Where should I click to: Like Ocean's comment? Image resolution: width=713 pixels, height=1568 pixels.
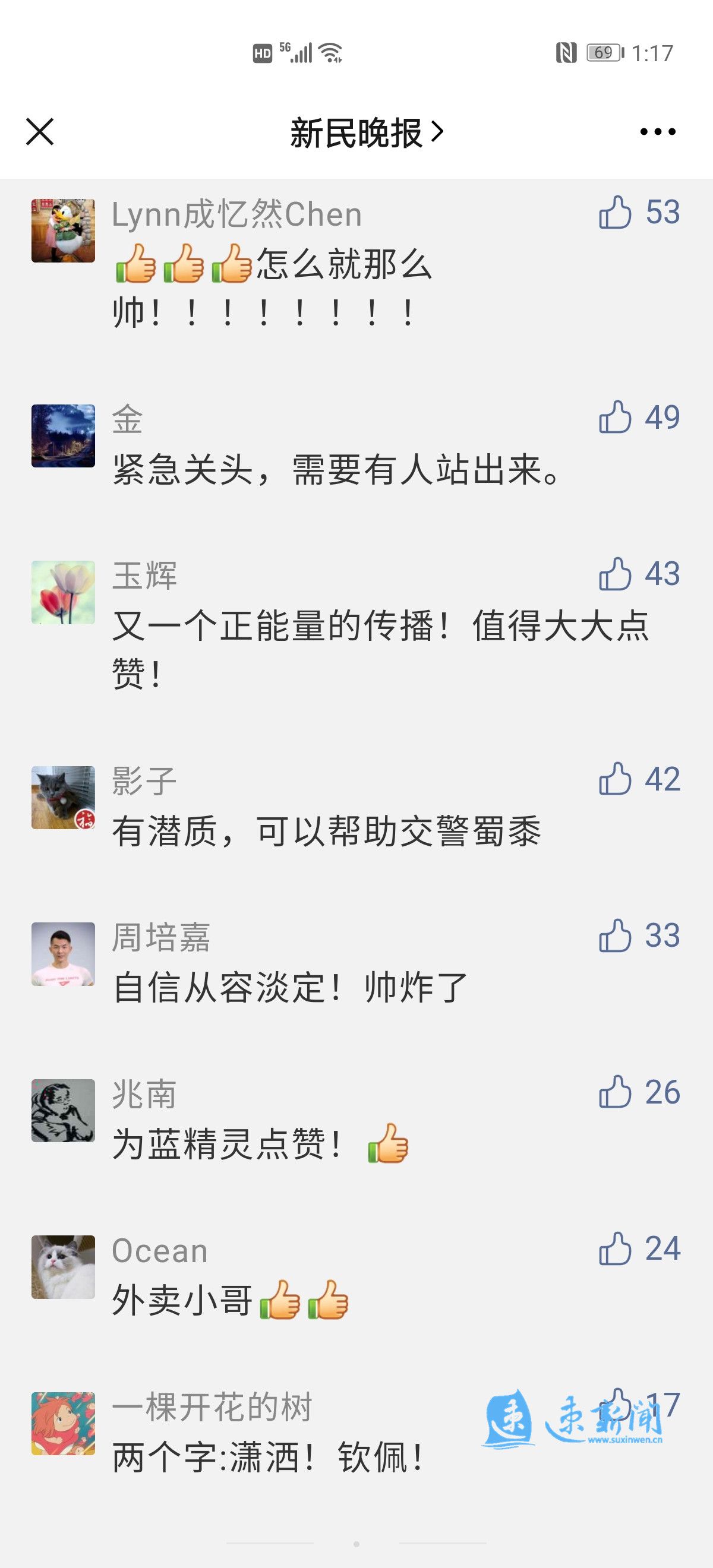point(615,1249)
